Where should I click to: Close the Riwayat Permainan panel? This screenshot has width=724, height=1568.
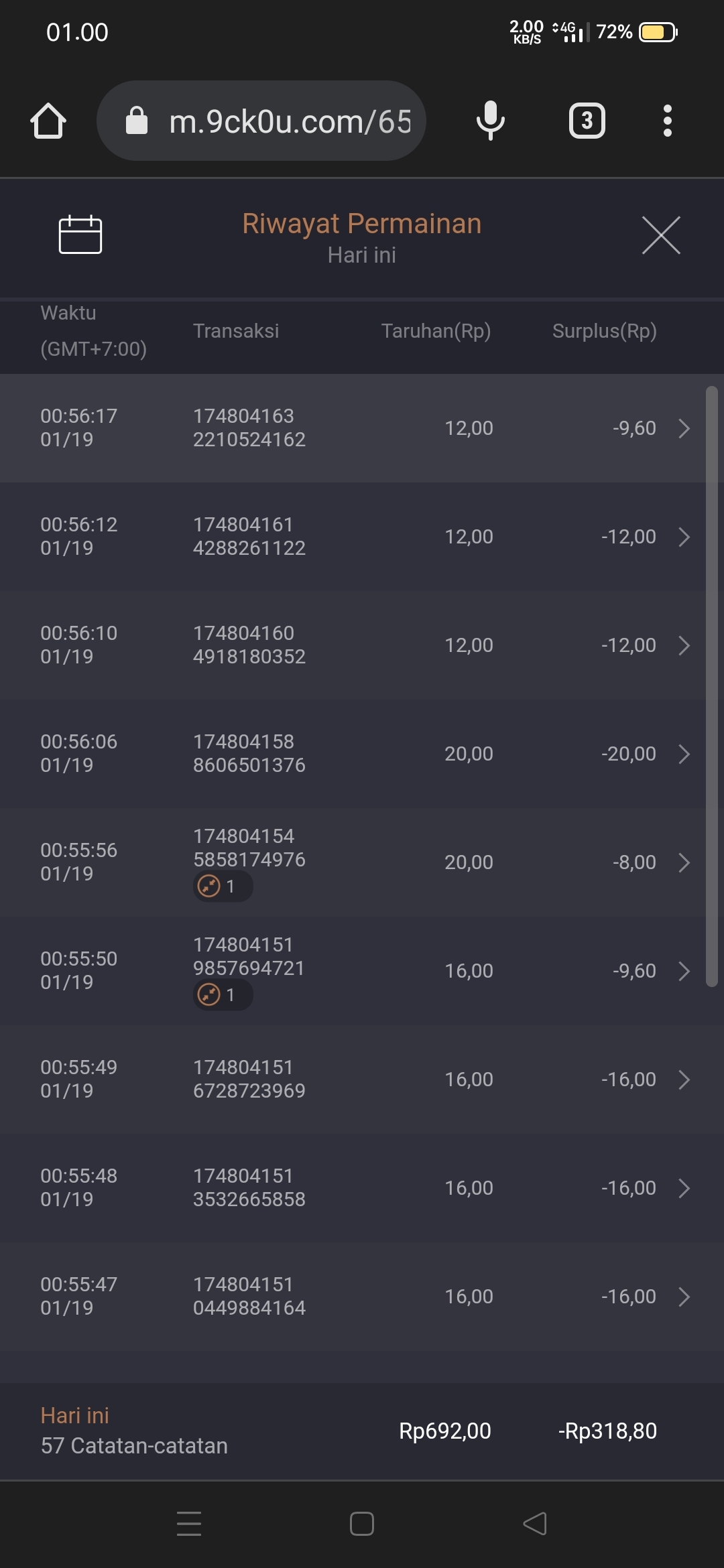[x=661, y=235]
